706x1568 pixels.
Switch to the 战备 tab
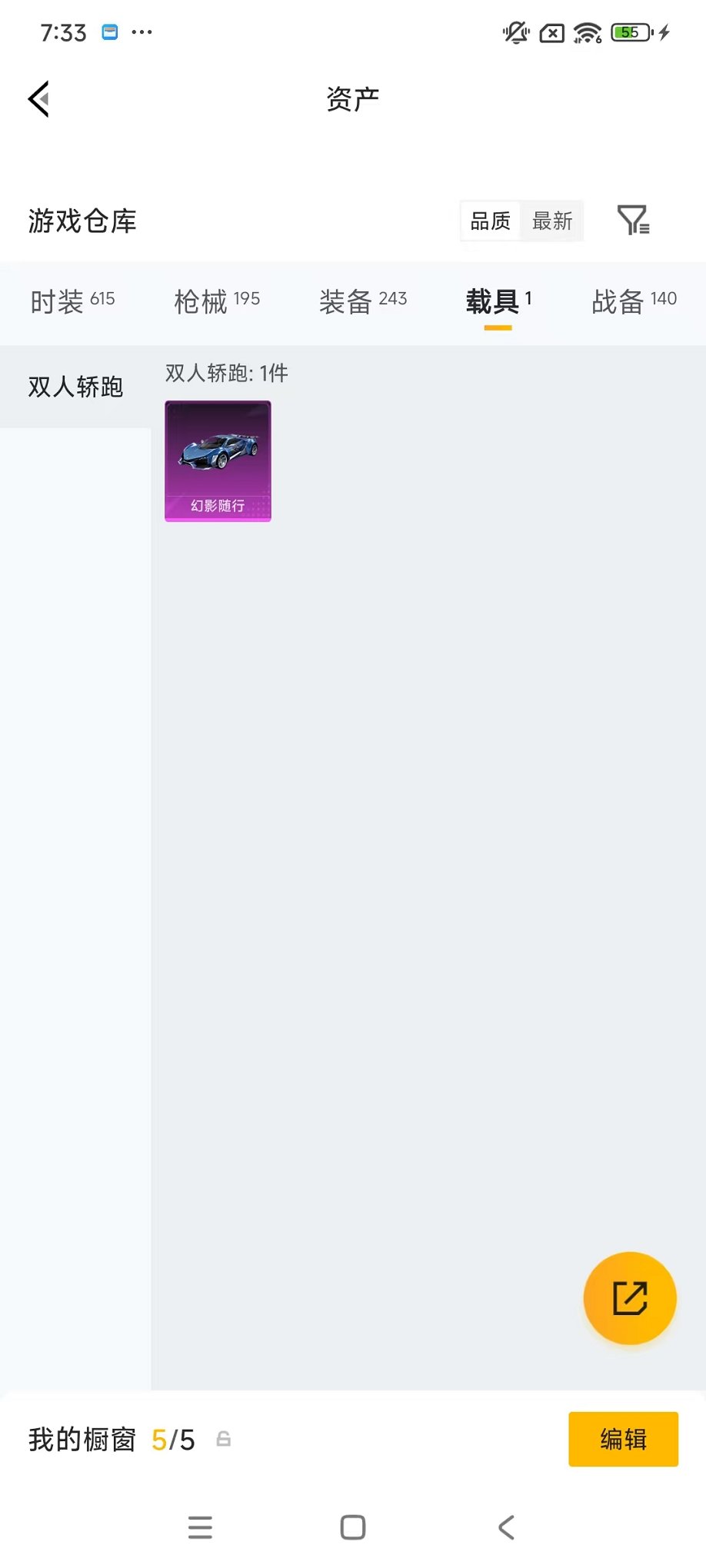click(x=634, y=301)
